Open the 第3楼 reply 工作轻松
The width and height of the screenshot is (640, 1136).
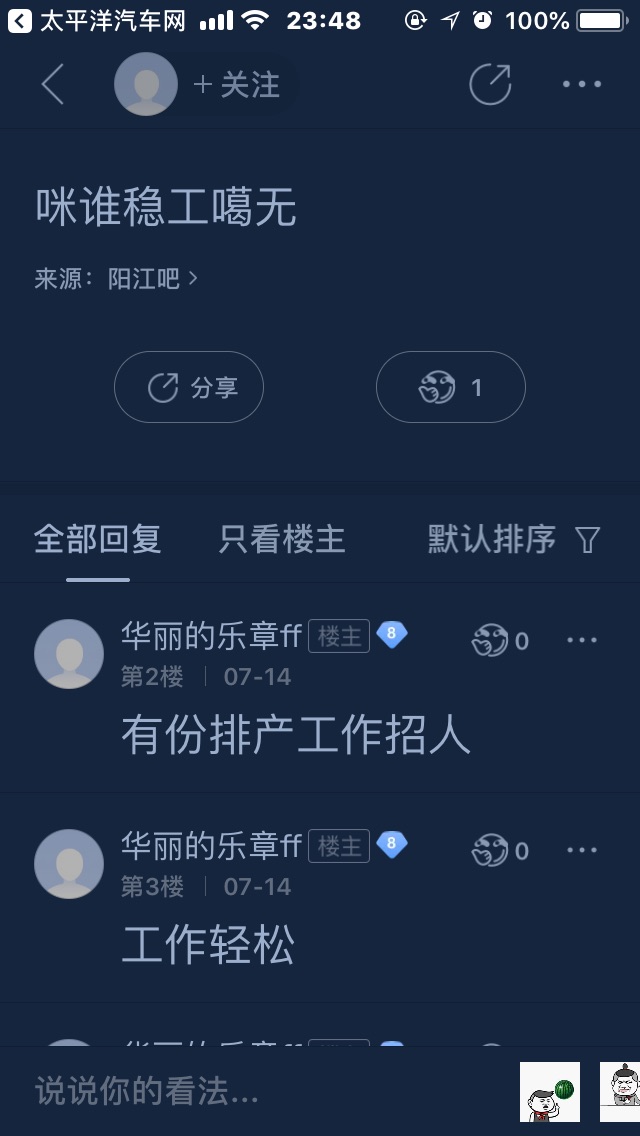[208, 945]
